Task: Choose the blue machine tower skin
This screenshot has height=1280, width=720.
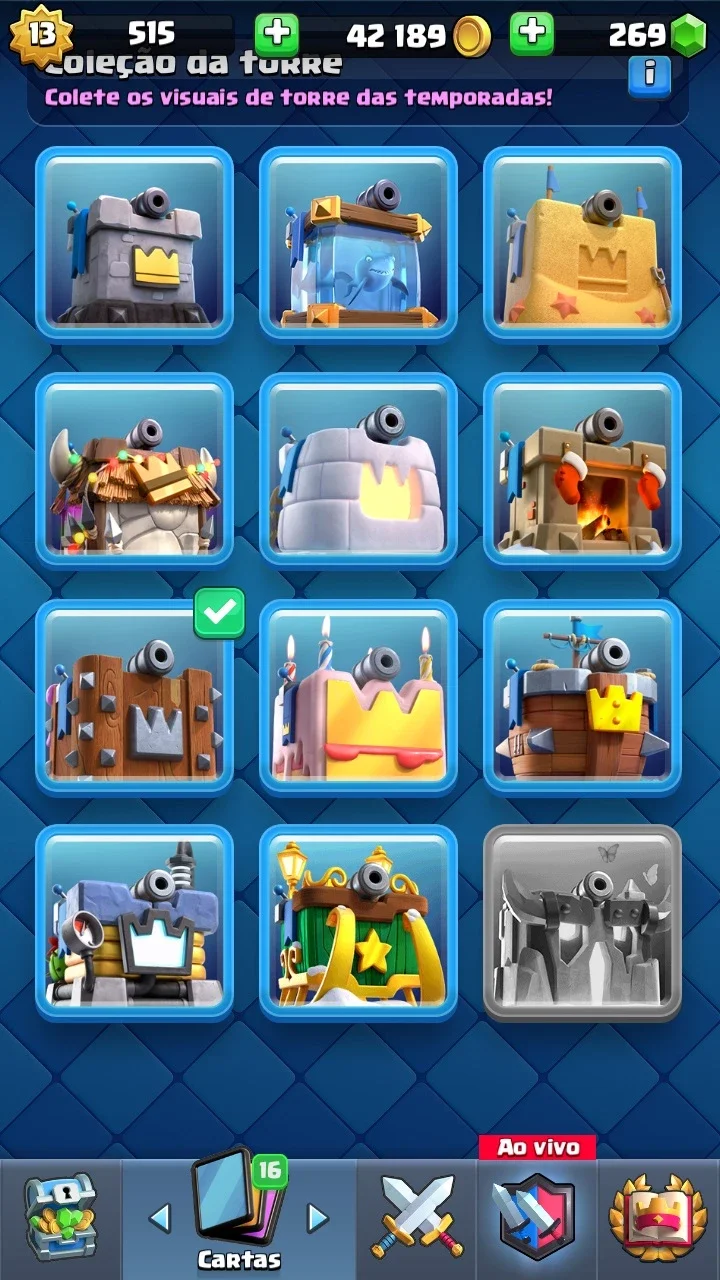Action: tap(134, 923)
